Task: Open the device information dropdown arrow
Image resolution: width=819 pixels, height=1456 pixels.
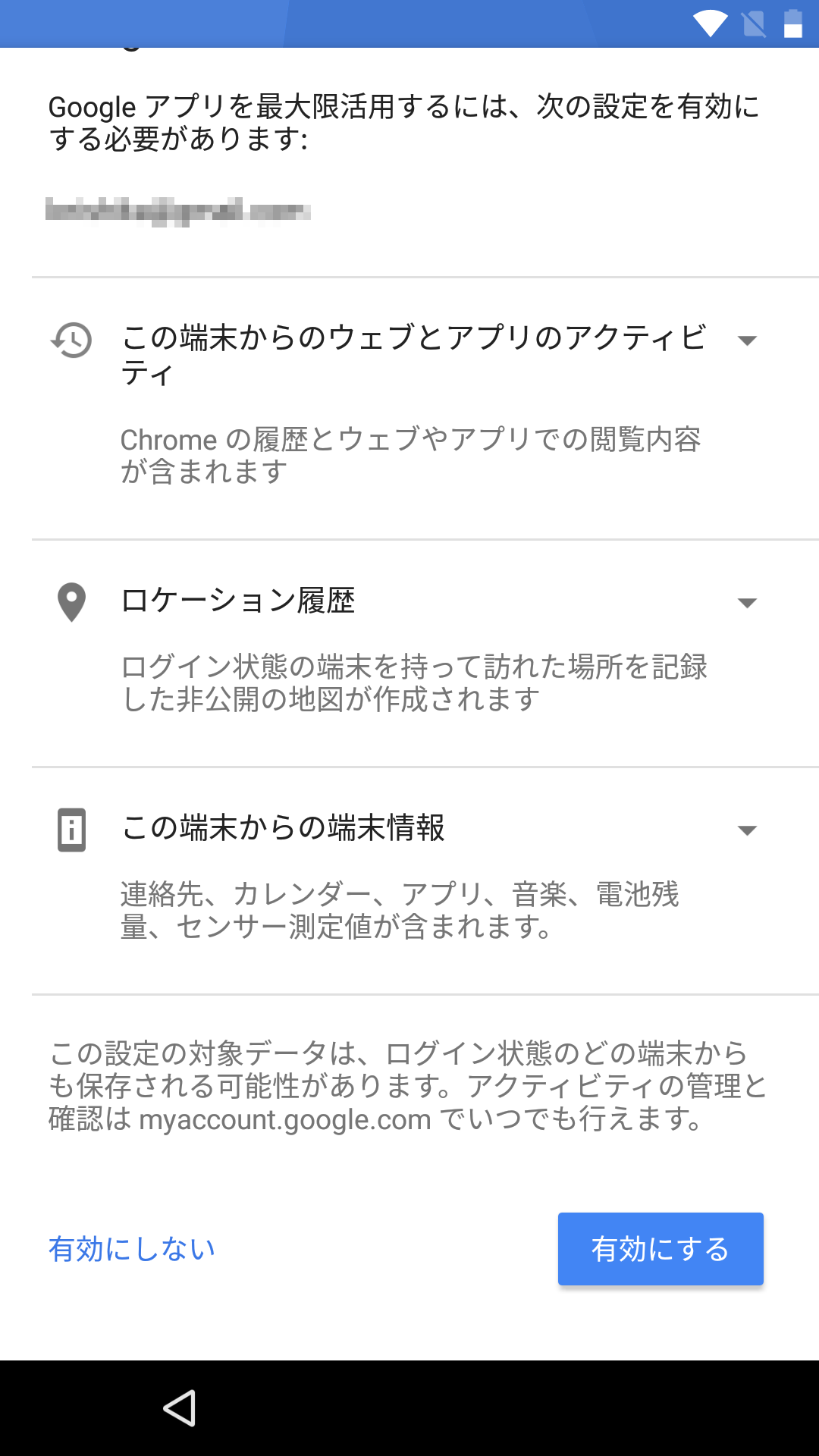Action: tap(748, 830)
